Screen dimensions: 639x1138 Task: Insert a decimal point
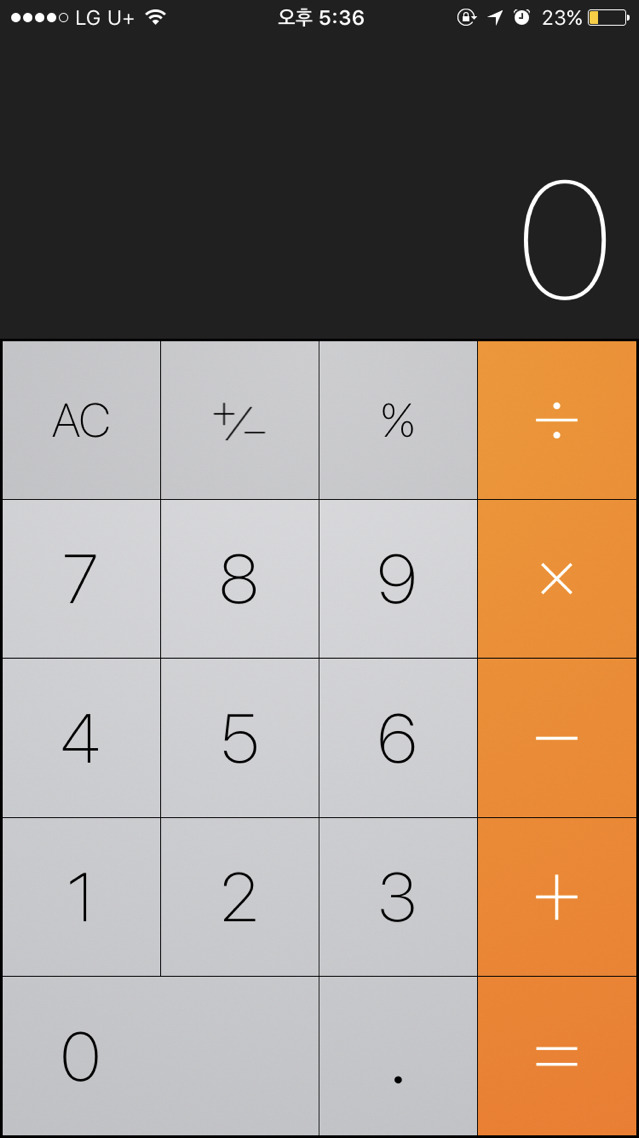(x=398, y=1056)
